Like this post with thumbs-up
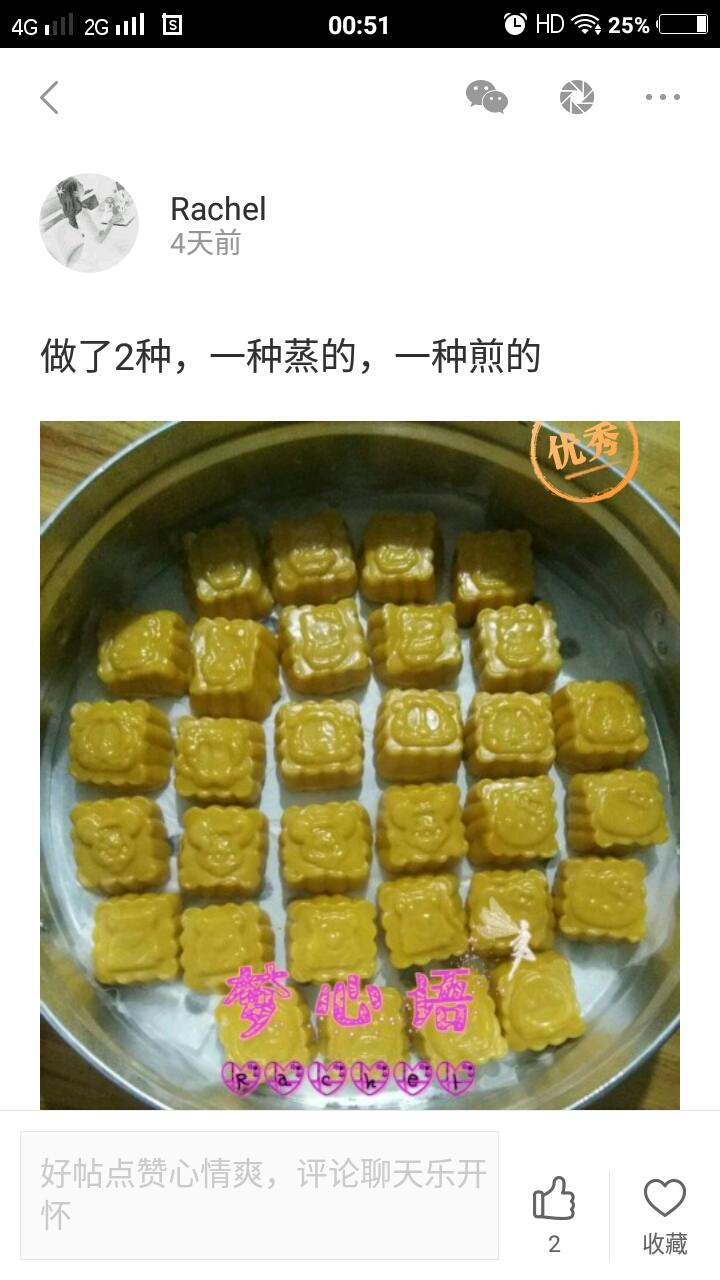 [554, 1200]
